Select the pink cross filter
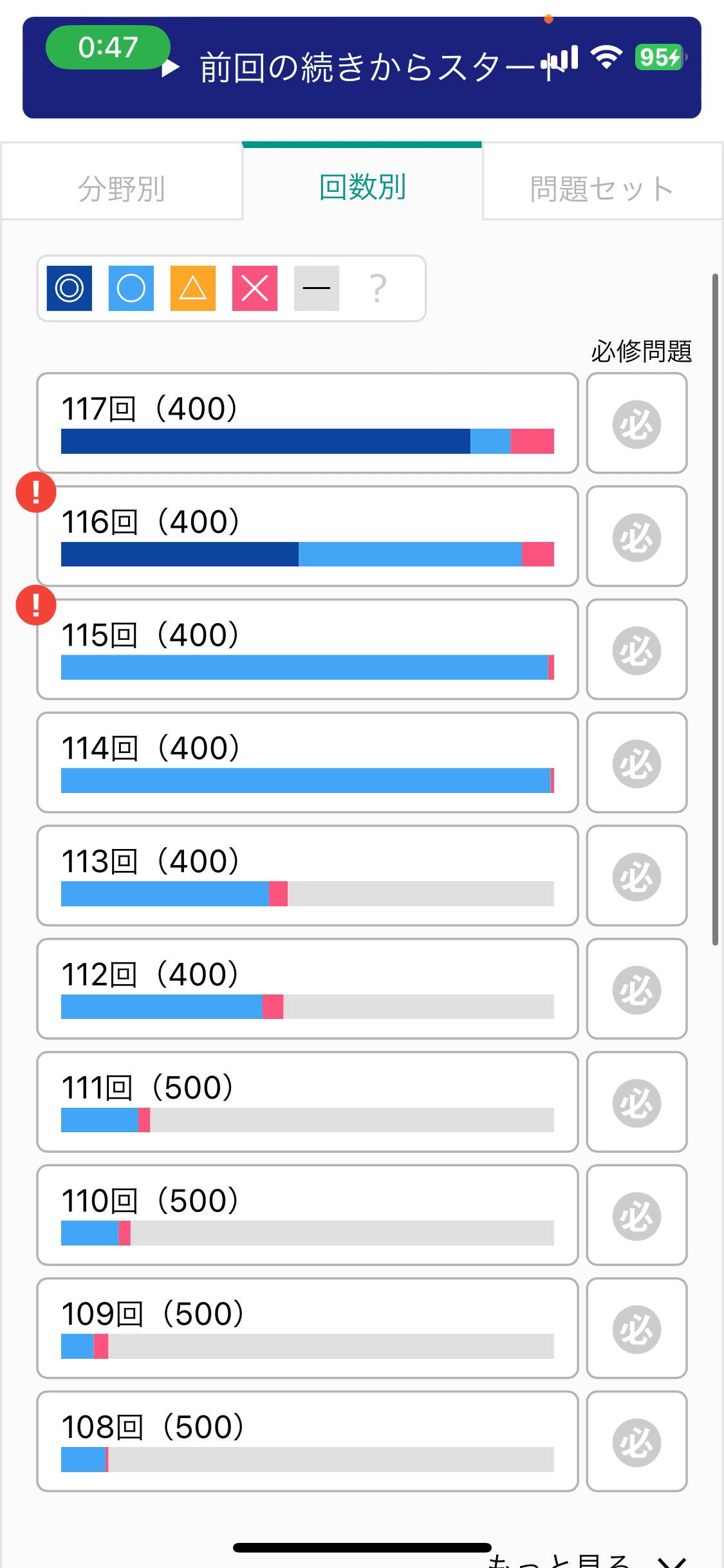 [255, 288]
